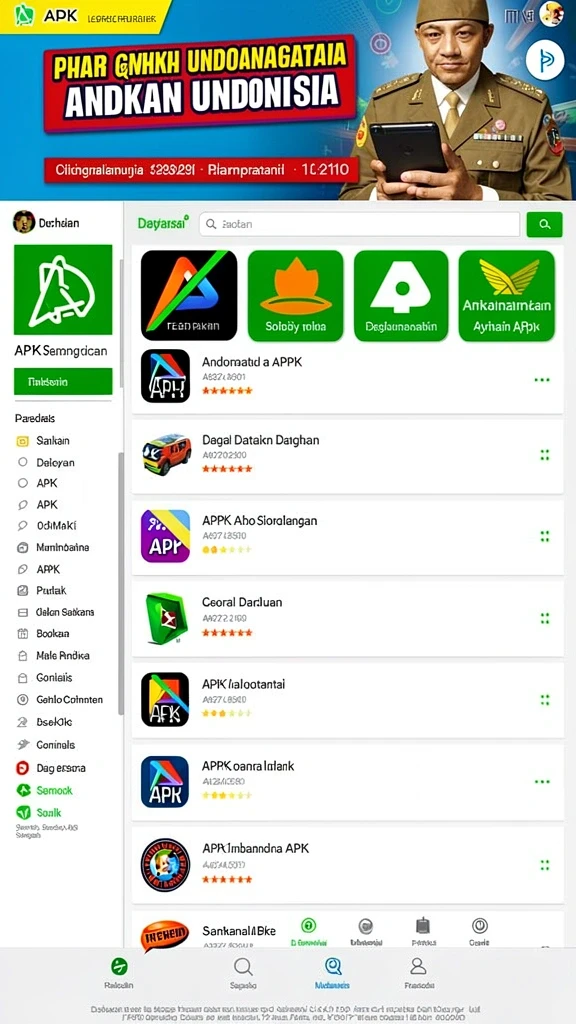Open APK Imbanndna APK listing
The height and width of the screenshot is (1024, 576).
(x=347, y=865)
